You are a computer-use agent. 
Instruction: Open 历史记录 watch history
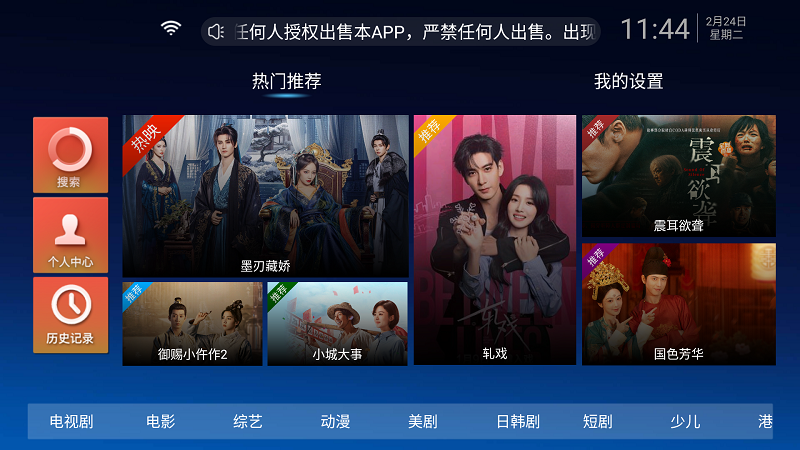[70, 314]
